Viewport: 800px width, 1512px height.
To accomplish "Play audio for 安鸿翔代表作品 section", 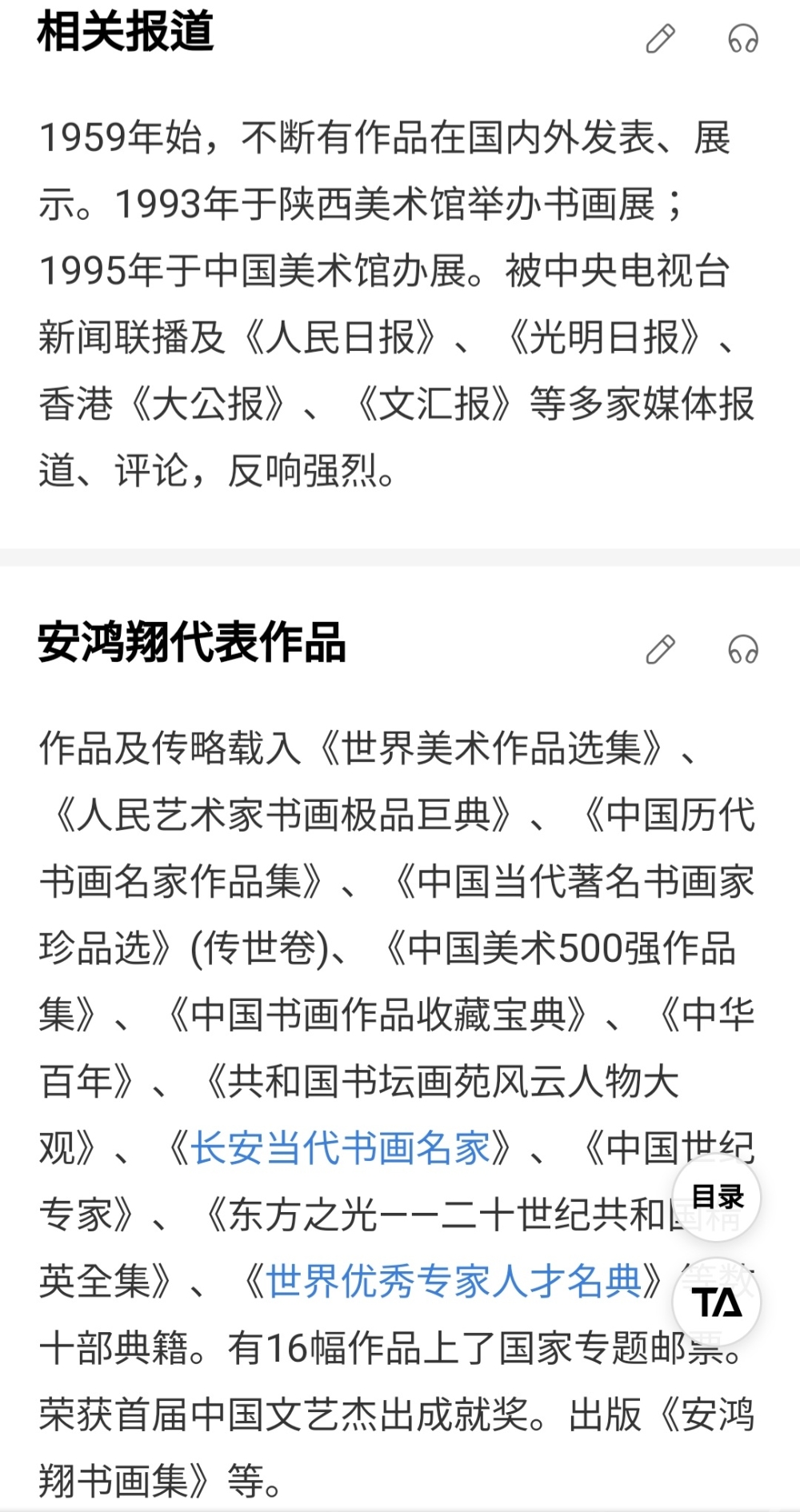I will (742, 649).
